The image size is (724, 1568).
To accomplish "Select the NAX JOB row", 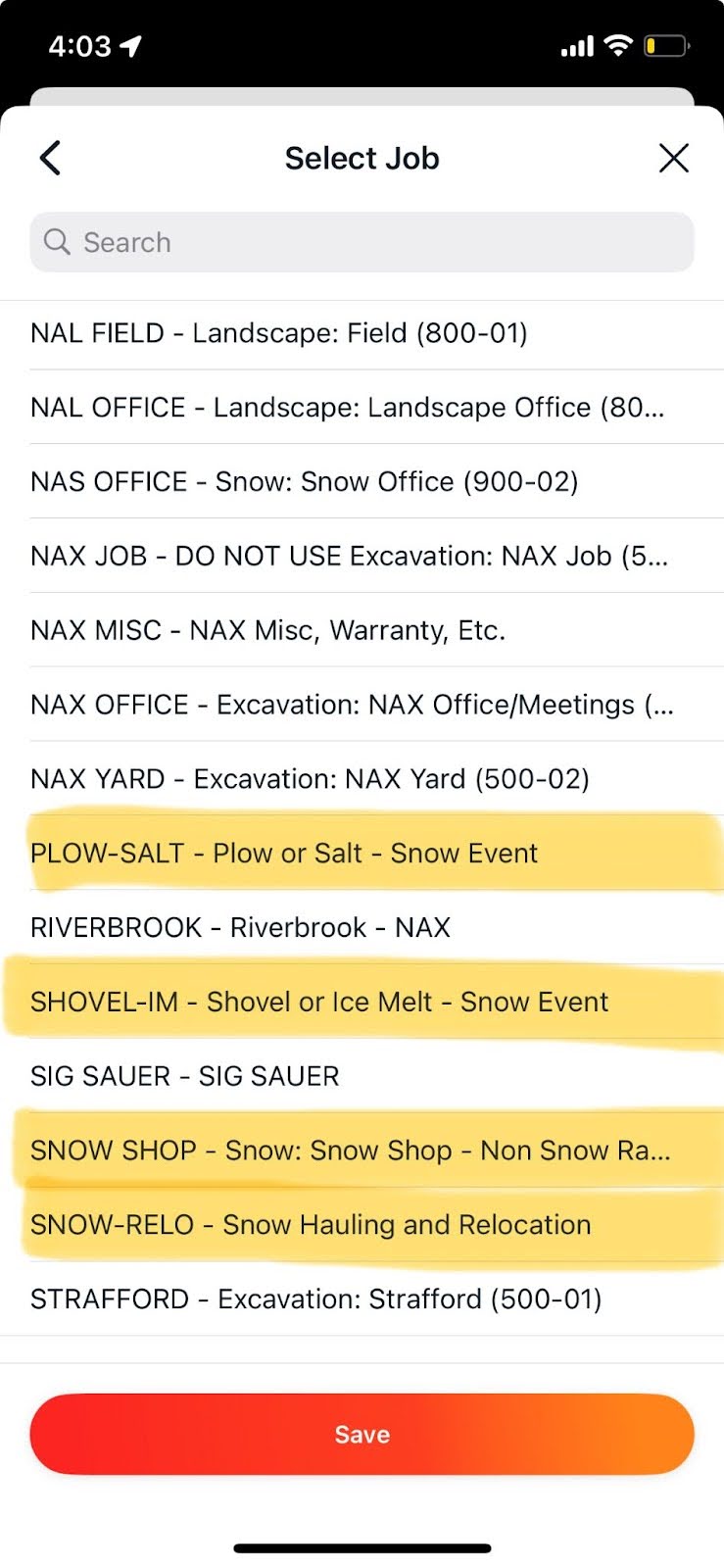I will (350, 557).
